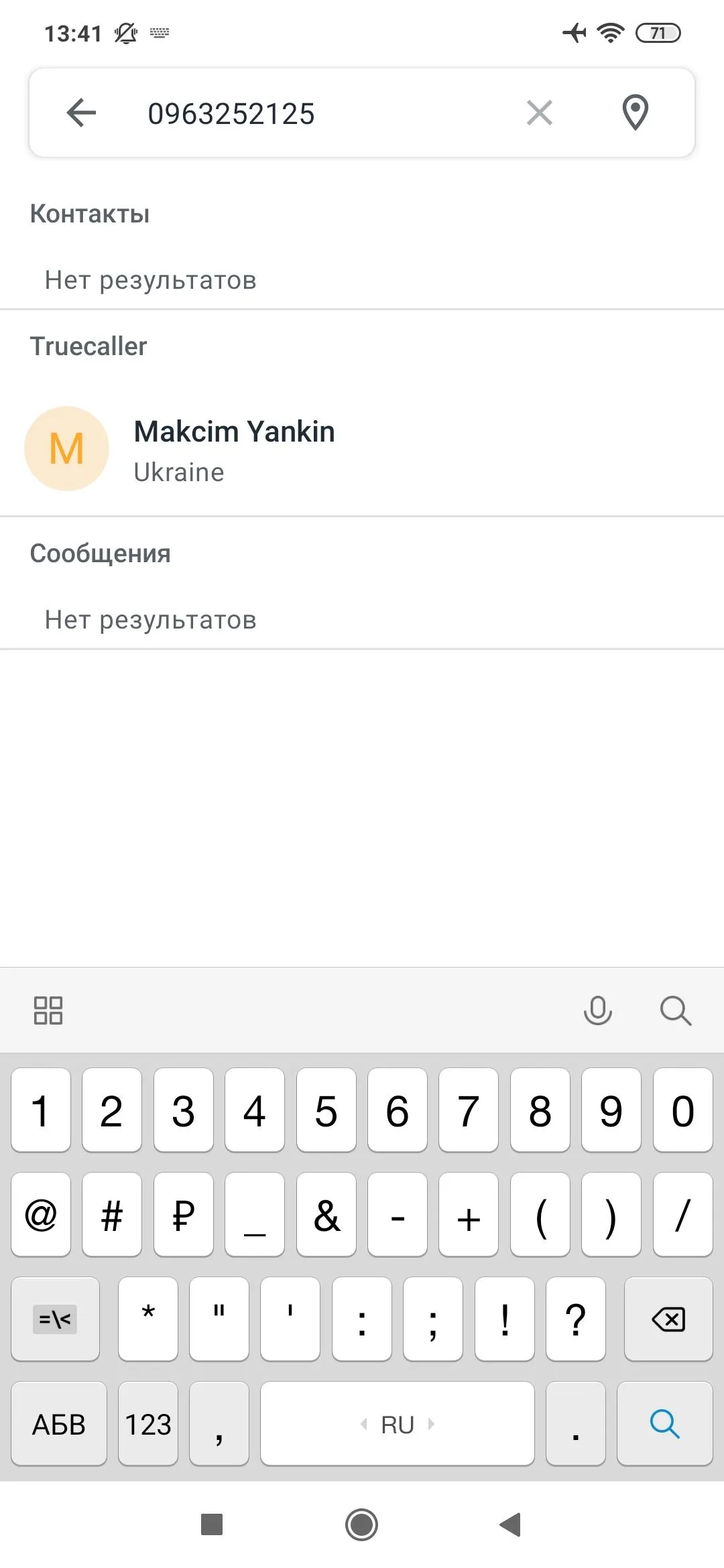Screen dimensions: 724x1568
Task: Return to the home screen
Action: pyautogui.click(x=361, y=1525)
